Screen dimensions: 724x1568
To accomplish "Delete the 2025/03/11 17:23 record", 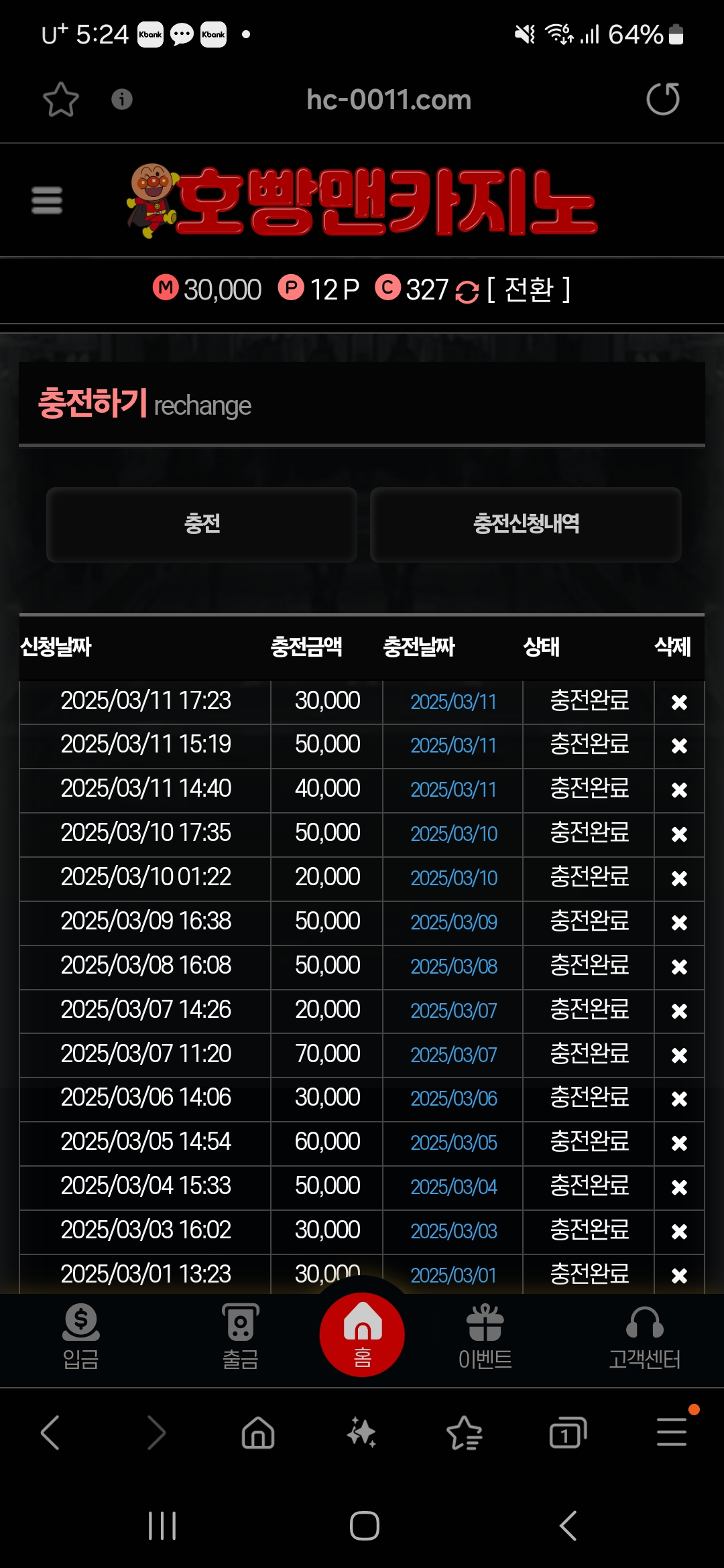I will pyautogui.click(x=679, y=702).
